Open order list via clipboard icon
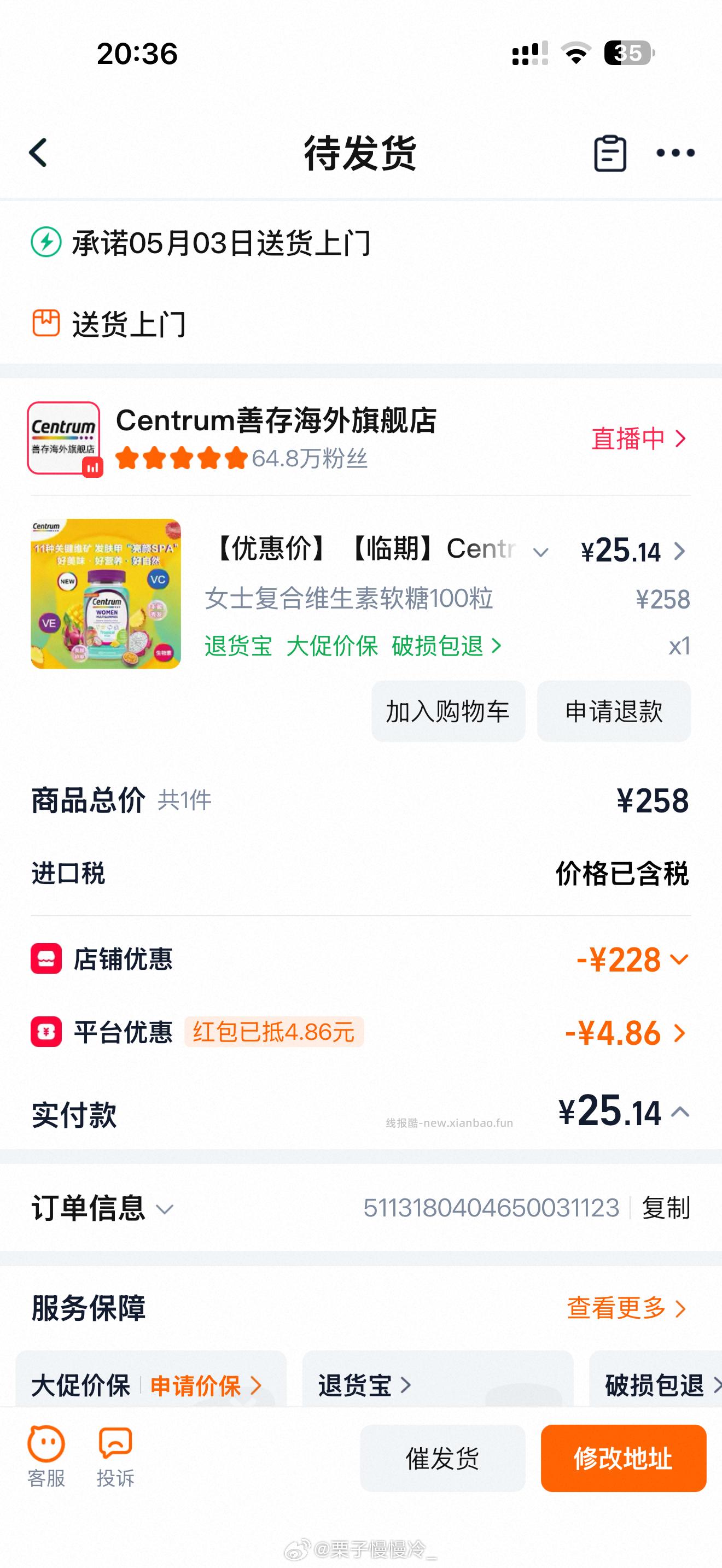Screen dimensions: 722x1568 610,153
